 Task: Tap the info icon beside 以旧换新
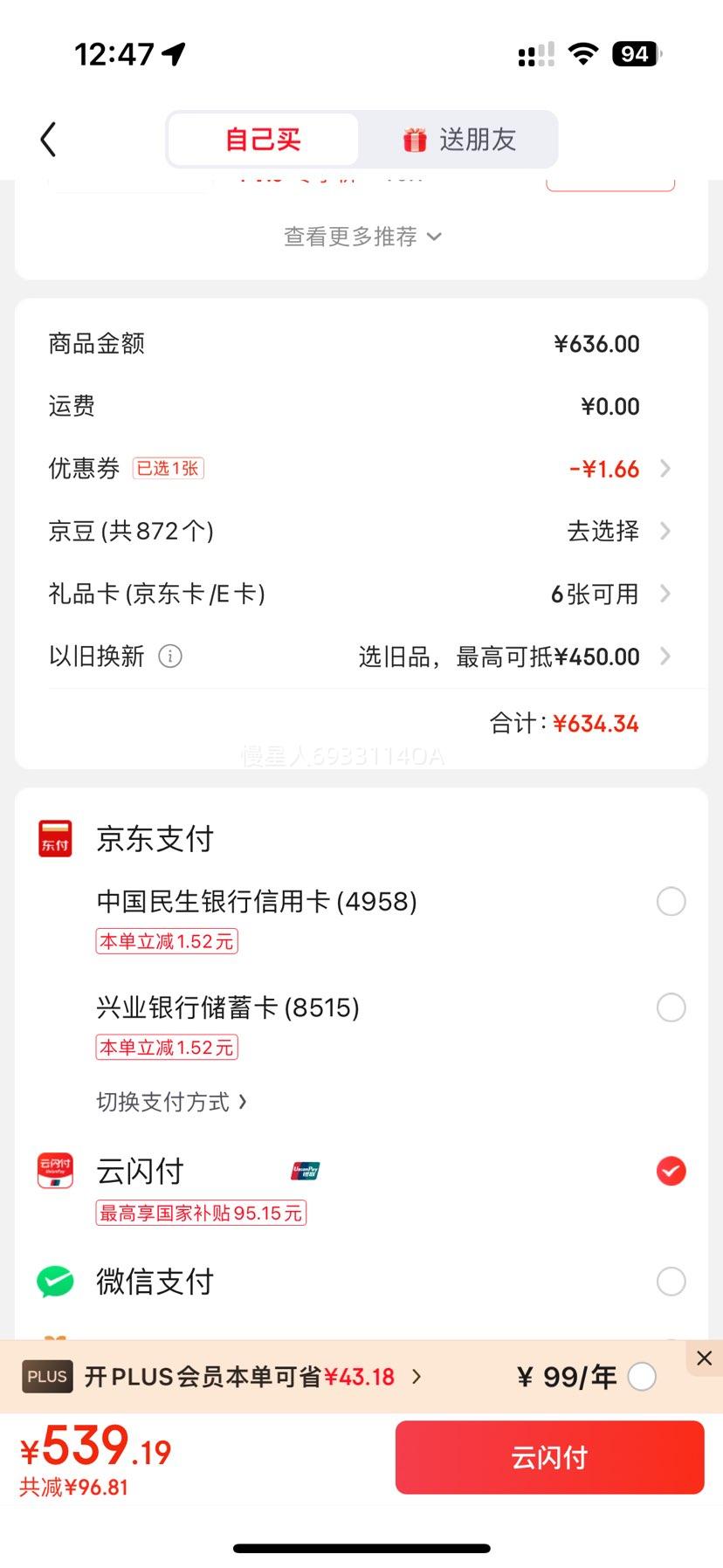coord(170,657)
